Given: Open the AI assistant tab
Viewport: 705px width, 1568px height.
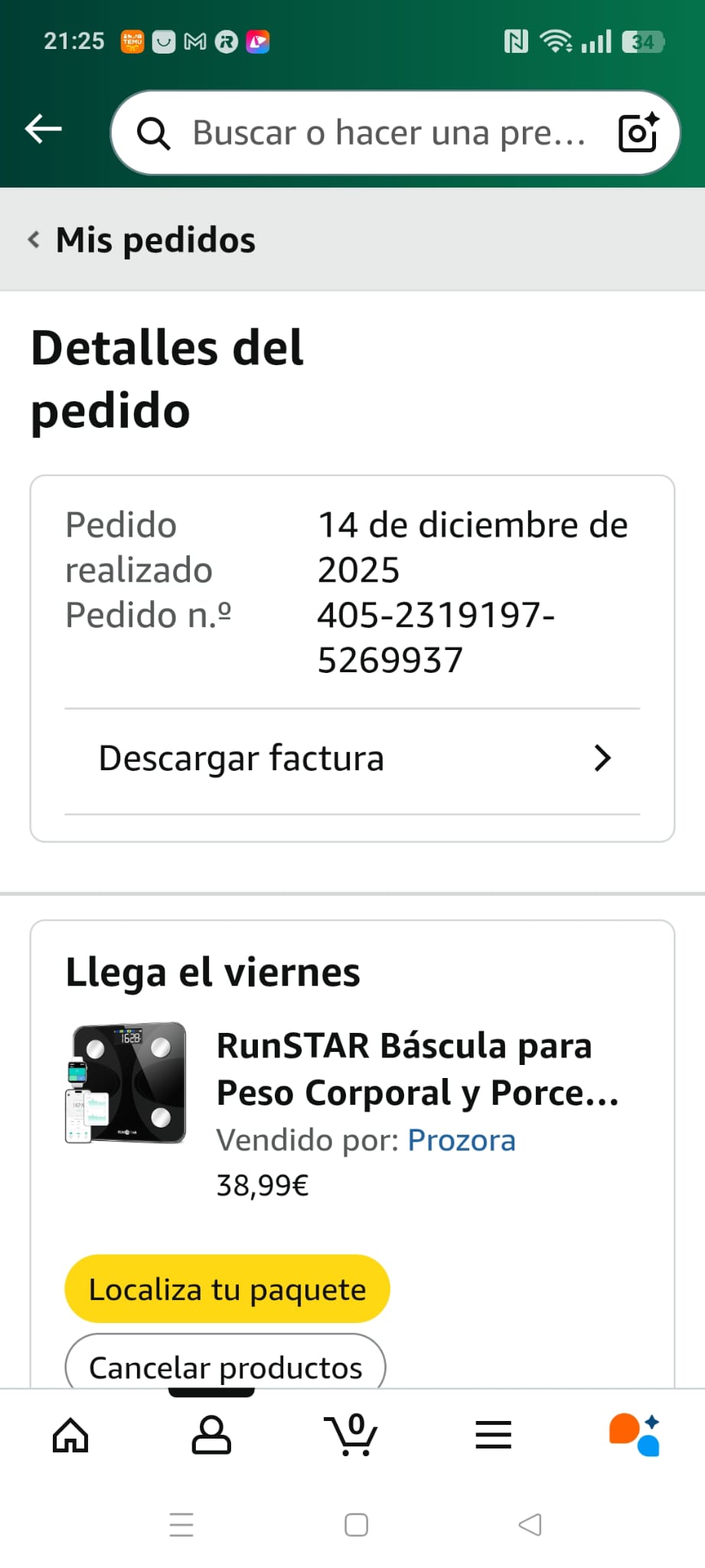Looking at the screenshot, I should (x=635, y=1435).
